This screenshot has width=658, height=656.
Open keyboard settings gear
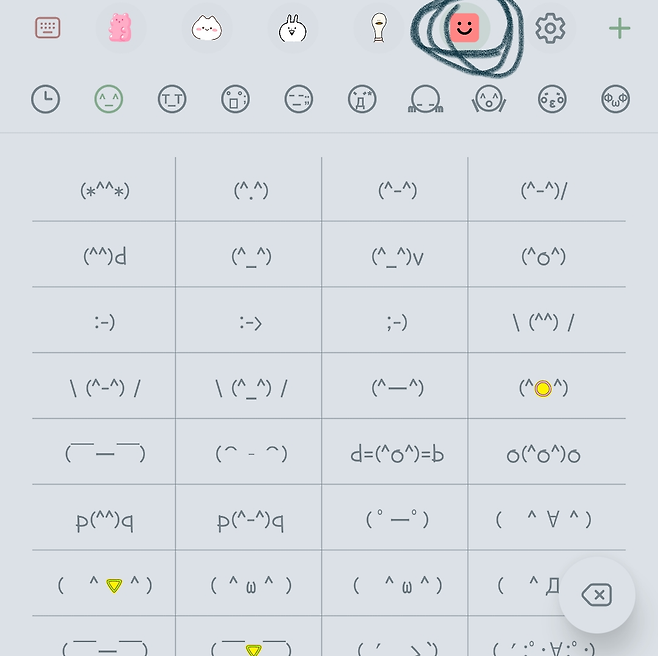[549, 28]
